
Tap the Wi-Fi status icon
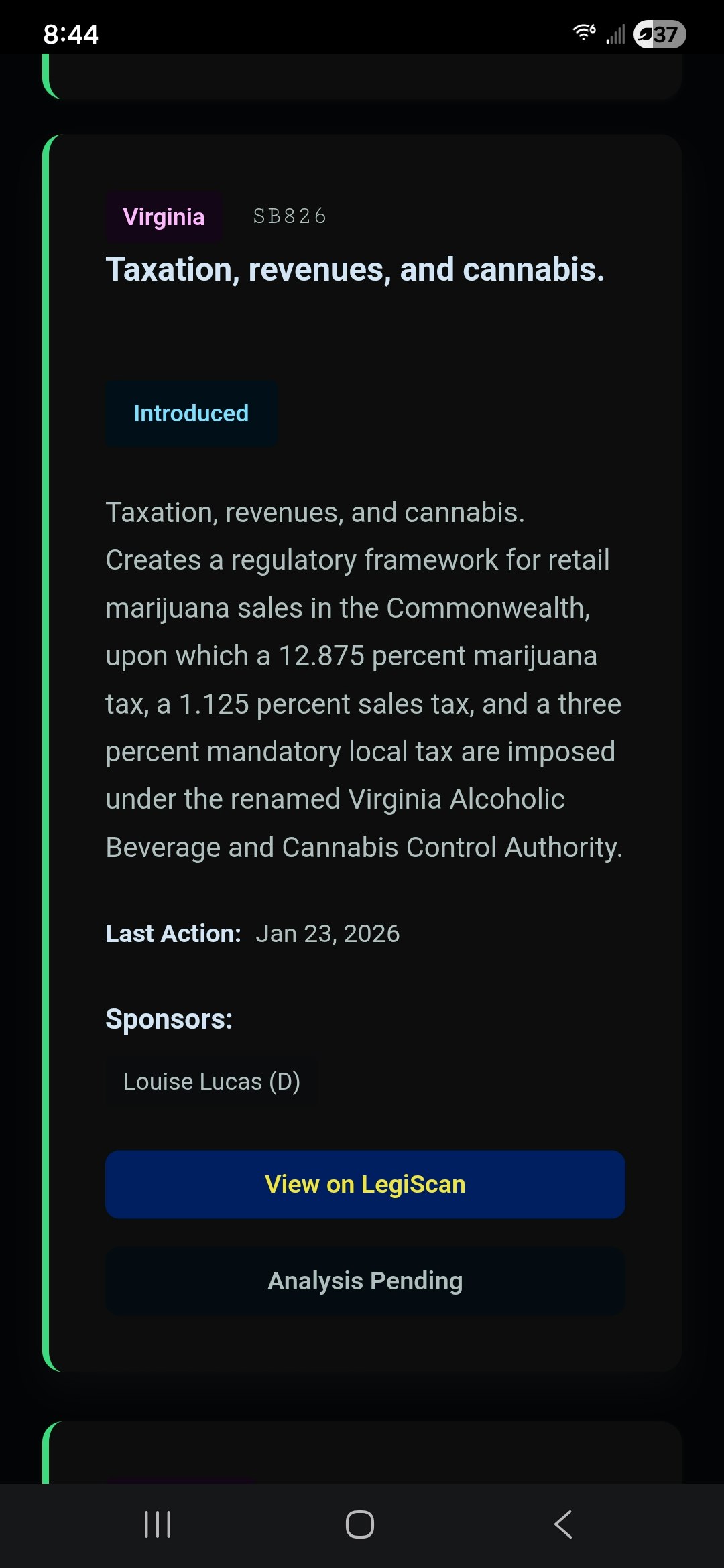coord(583,31)
